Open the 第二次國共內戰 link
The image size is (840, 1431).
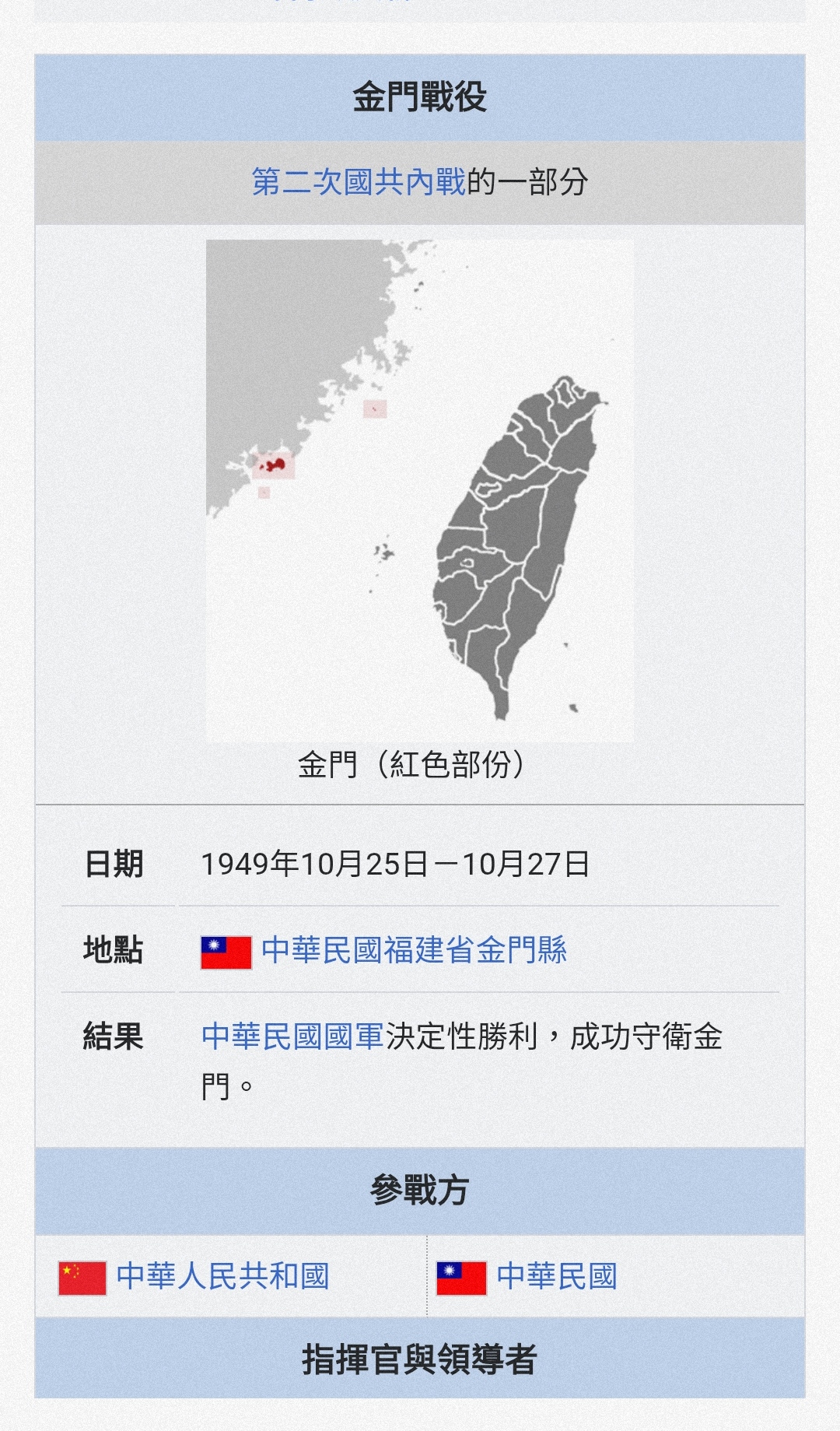point(359,182)
